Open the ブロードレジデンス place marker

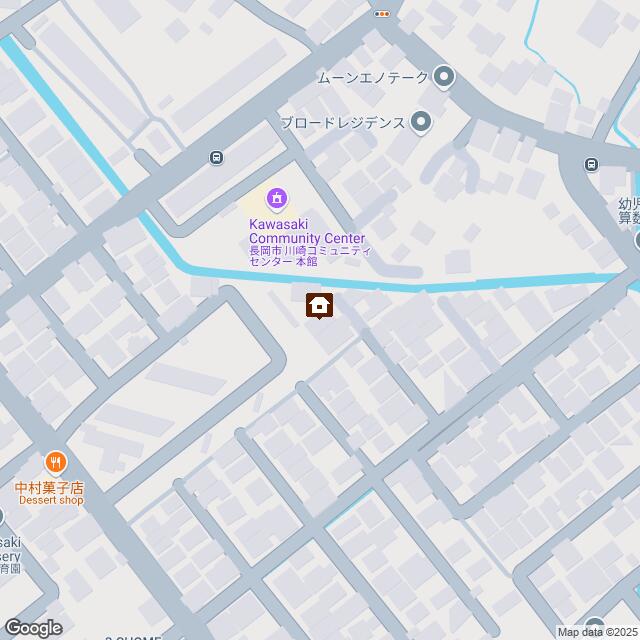421,122
